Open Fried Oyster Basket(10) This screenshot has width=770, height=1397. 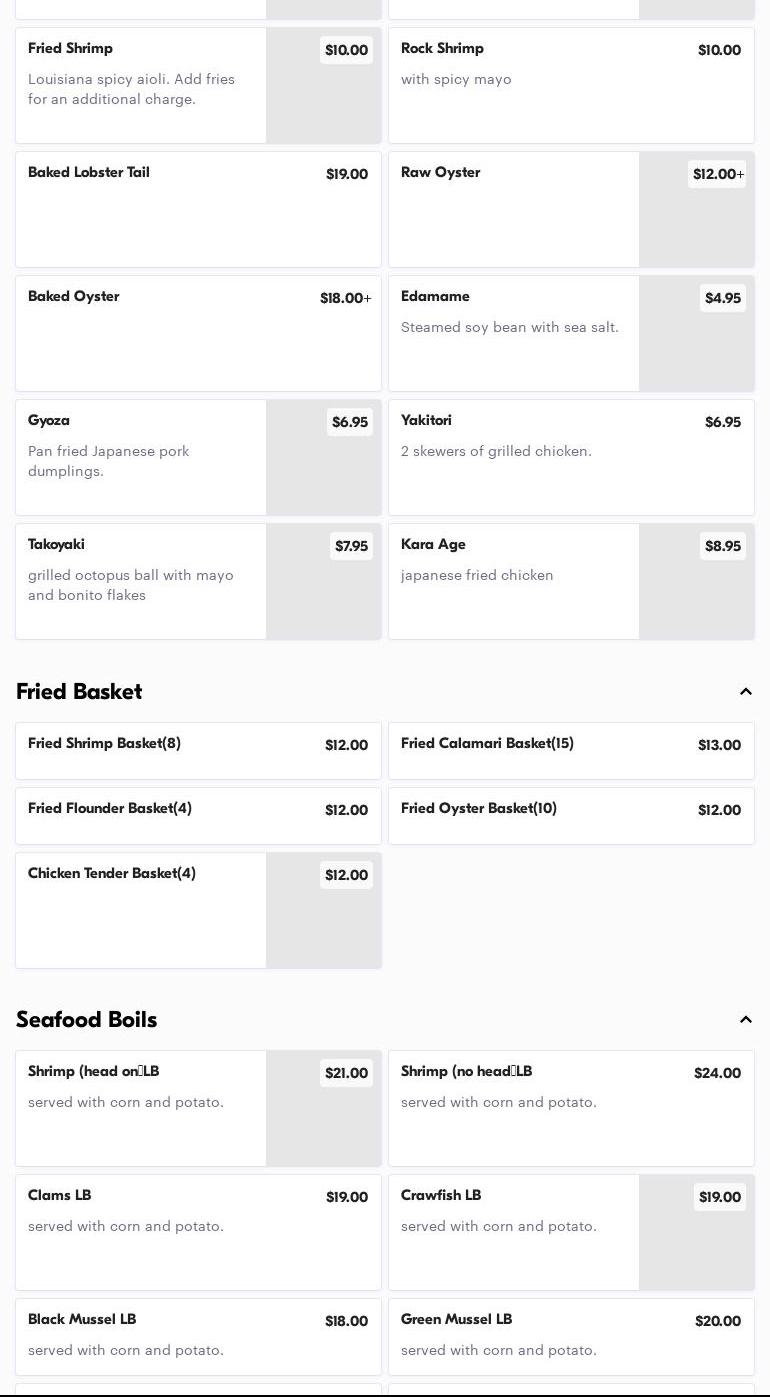(x=571, y=816)
